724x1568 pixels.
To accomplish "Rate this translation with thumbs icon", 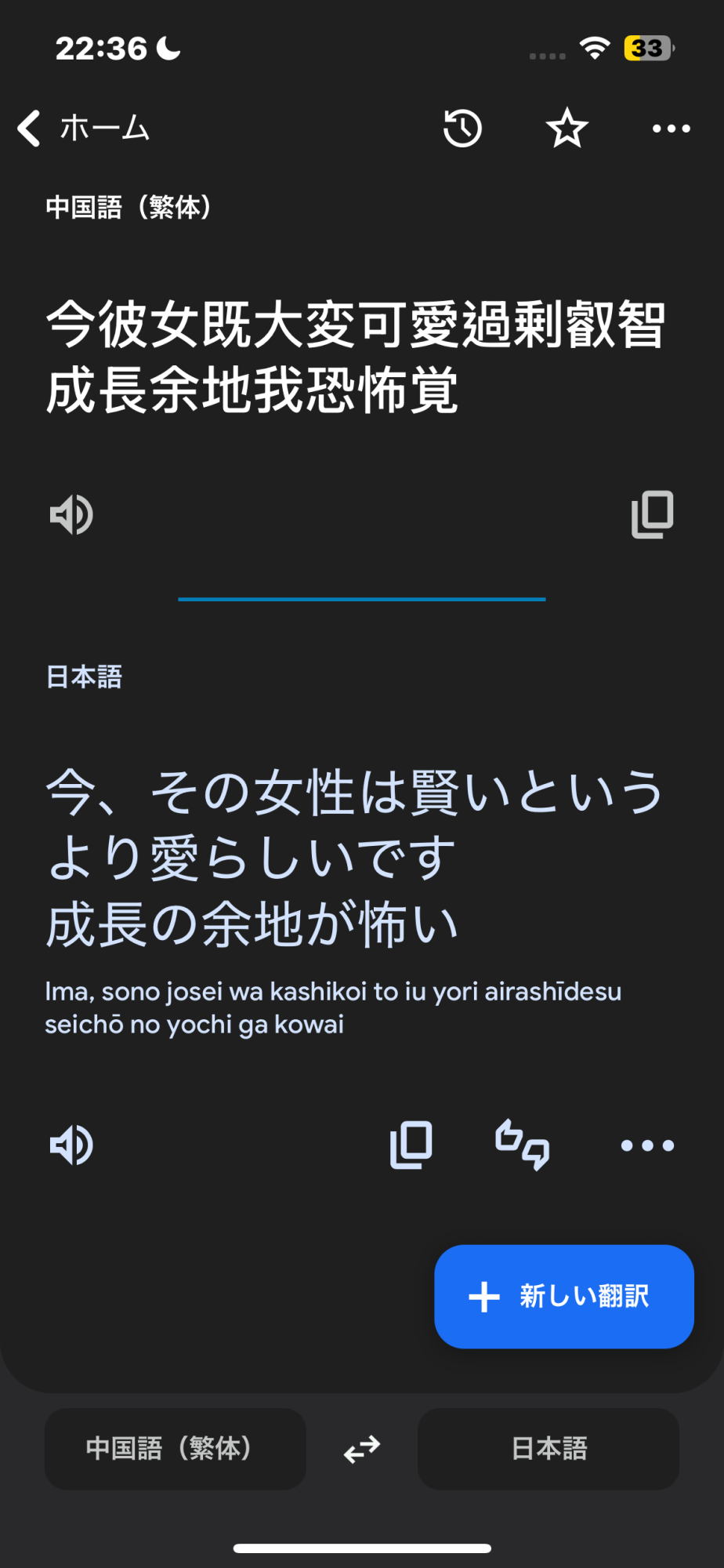I will pyautogui.click(x=523, y=1145).
